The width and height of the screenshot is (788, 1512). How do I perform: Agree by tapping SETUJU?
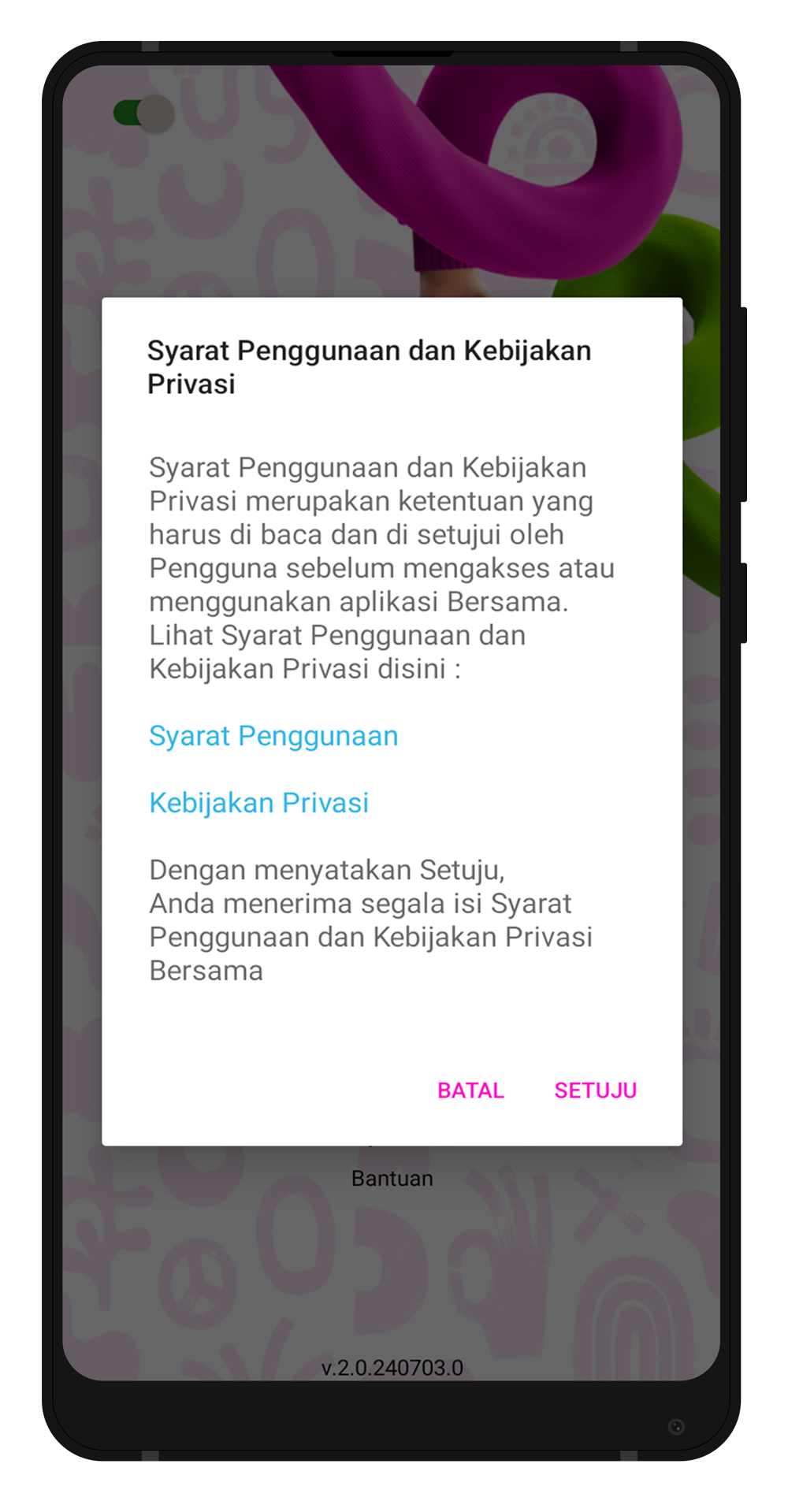[595, 1090]
